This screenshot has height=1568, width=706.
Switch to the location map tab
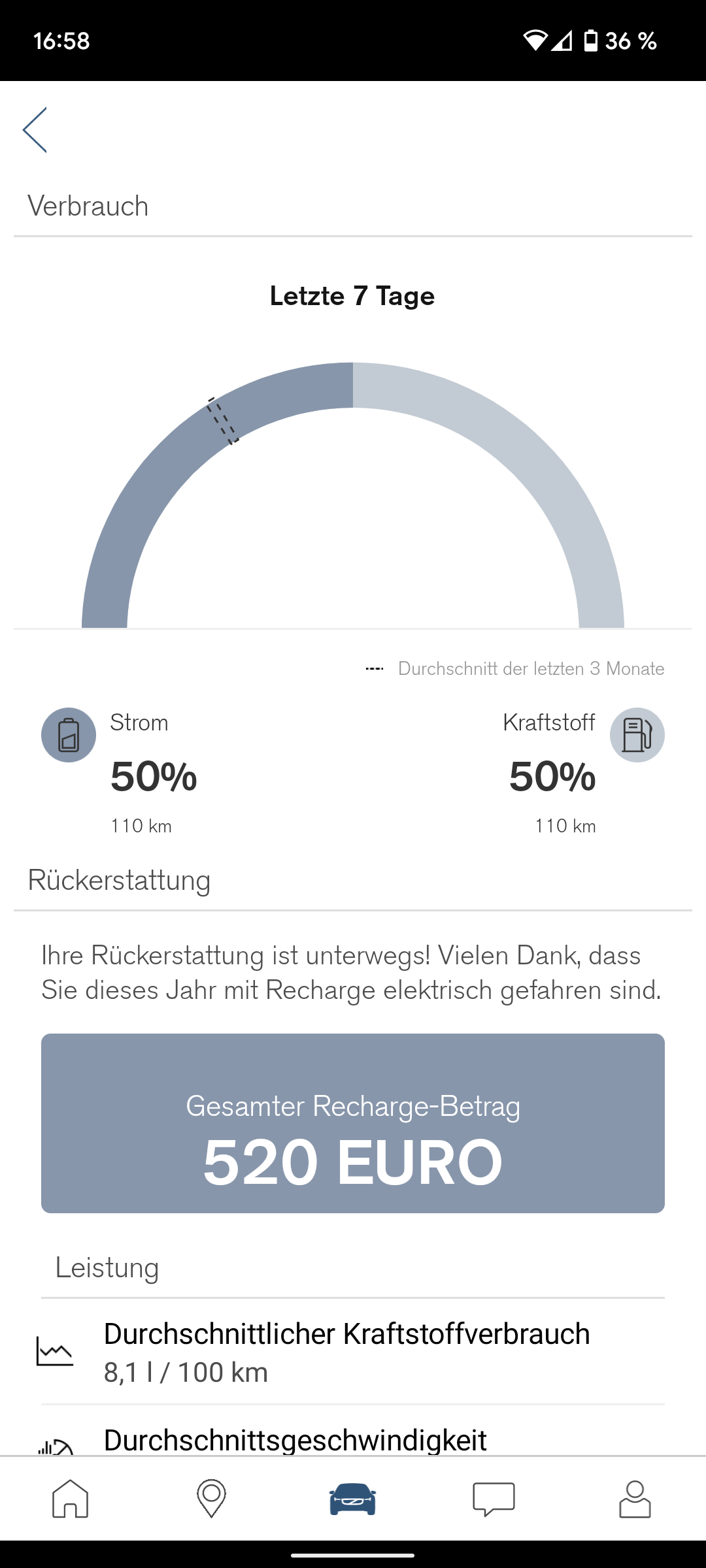point(211,1498)
